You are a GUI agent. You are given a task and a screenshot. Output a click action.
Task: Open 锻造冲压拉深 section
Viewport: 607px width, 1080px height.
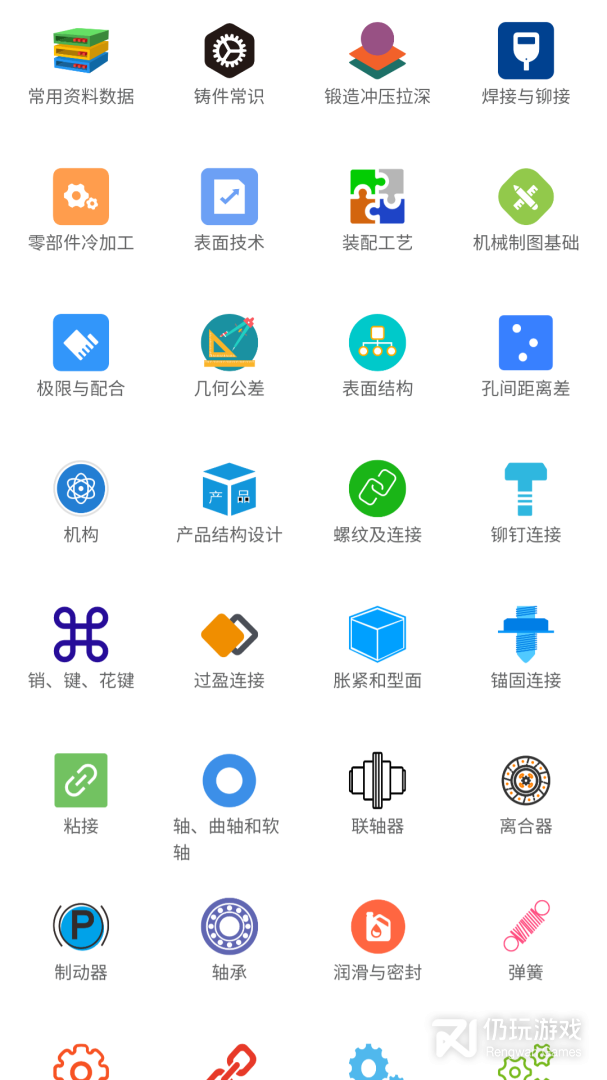(377, 52)
